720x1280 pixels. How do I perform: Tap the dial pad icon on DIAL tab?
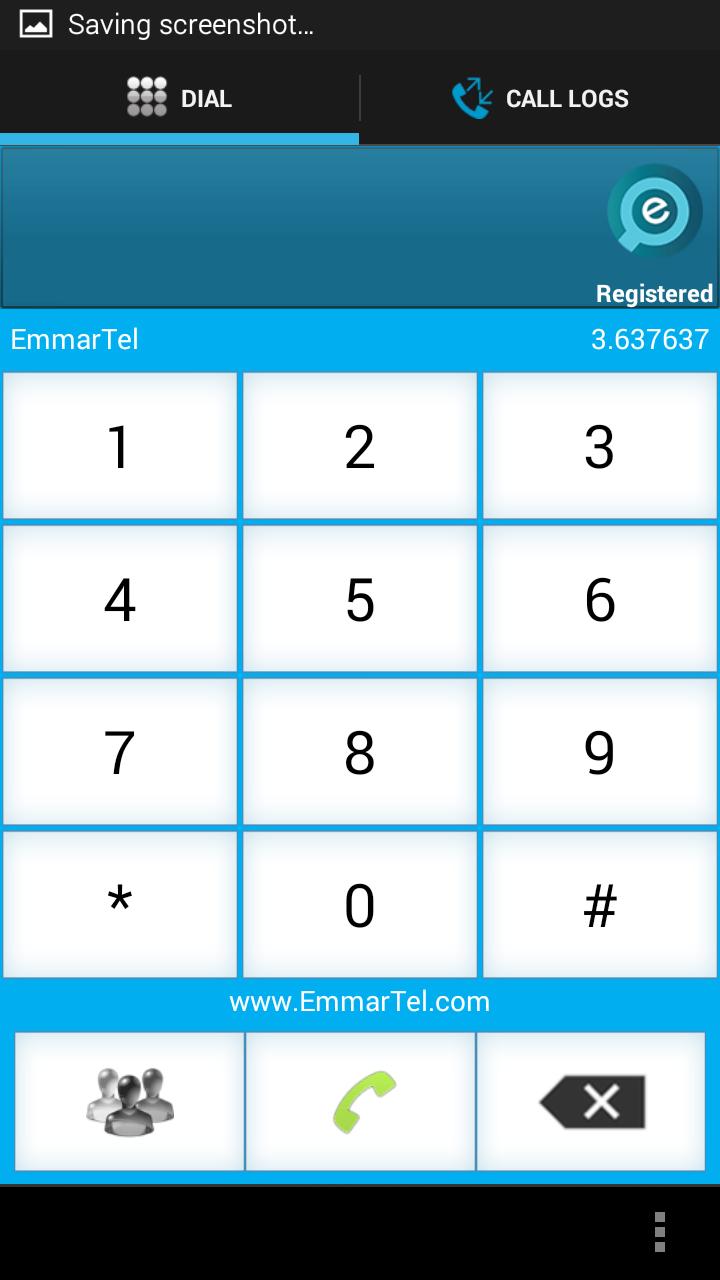click(146, 97)
